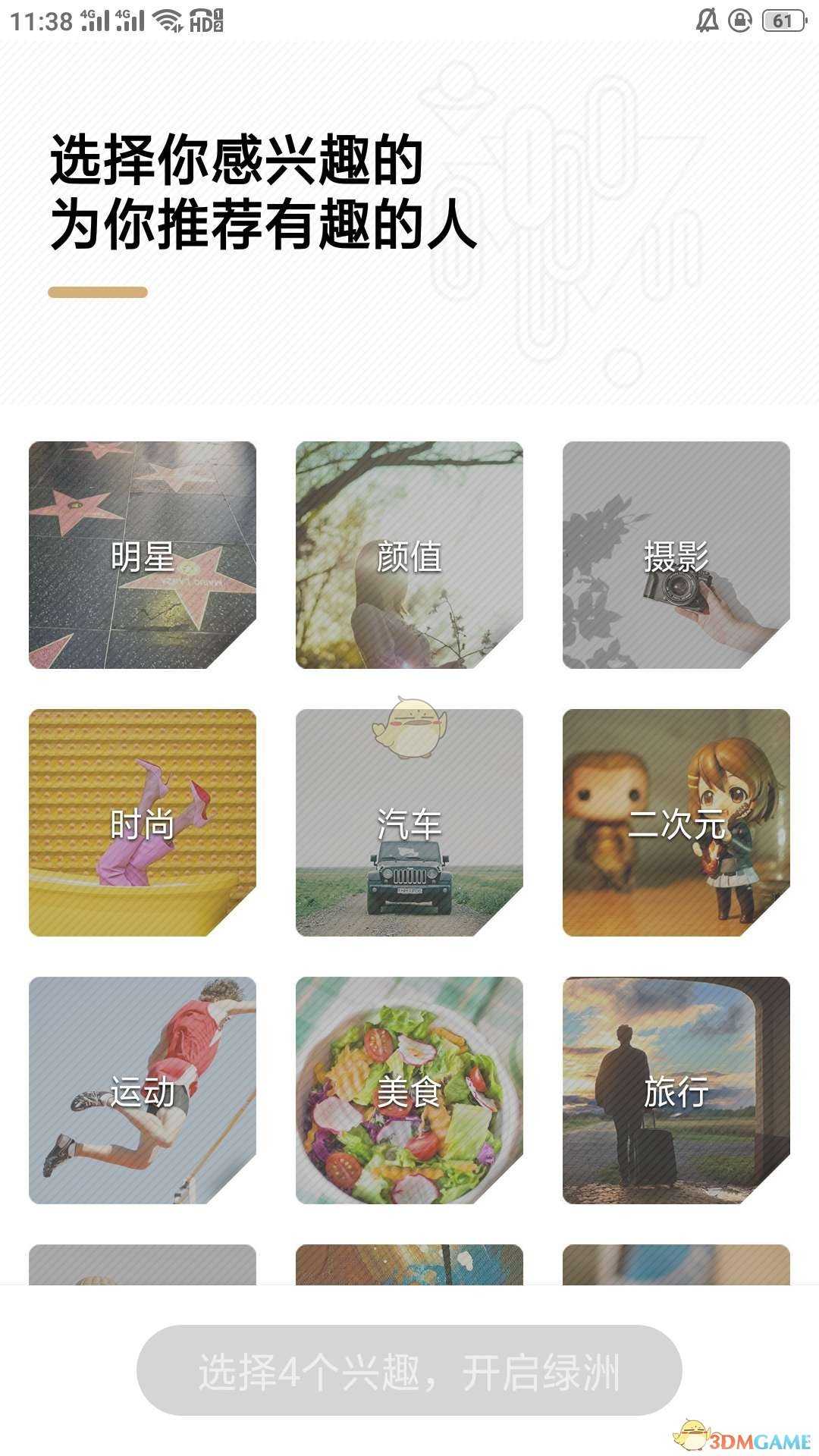Image resolution: width=819 pixels, height=1456 pixels.
Task: Tap the 选择4个兴趣，开启绿洲 button
Action: coord(409,1370)
